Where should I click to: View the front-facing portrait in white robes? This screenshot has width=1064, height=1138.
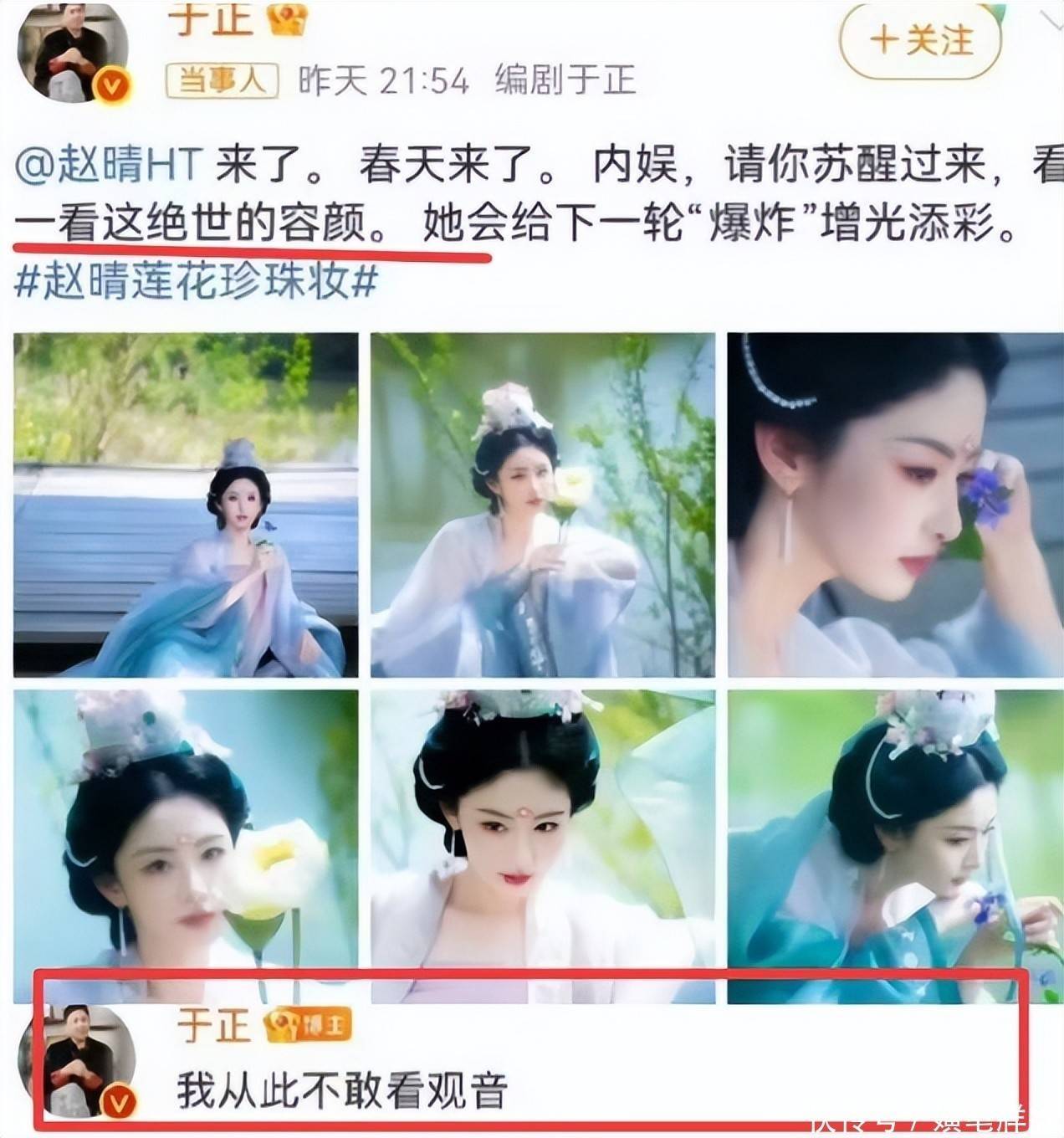click(543, 845)
